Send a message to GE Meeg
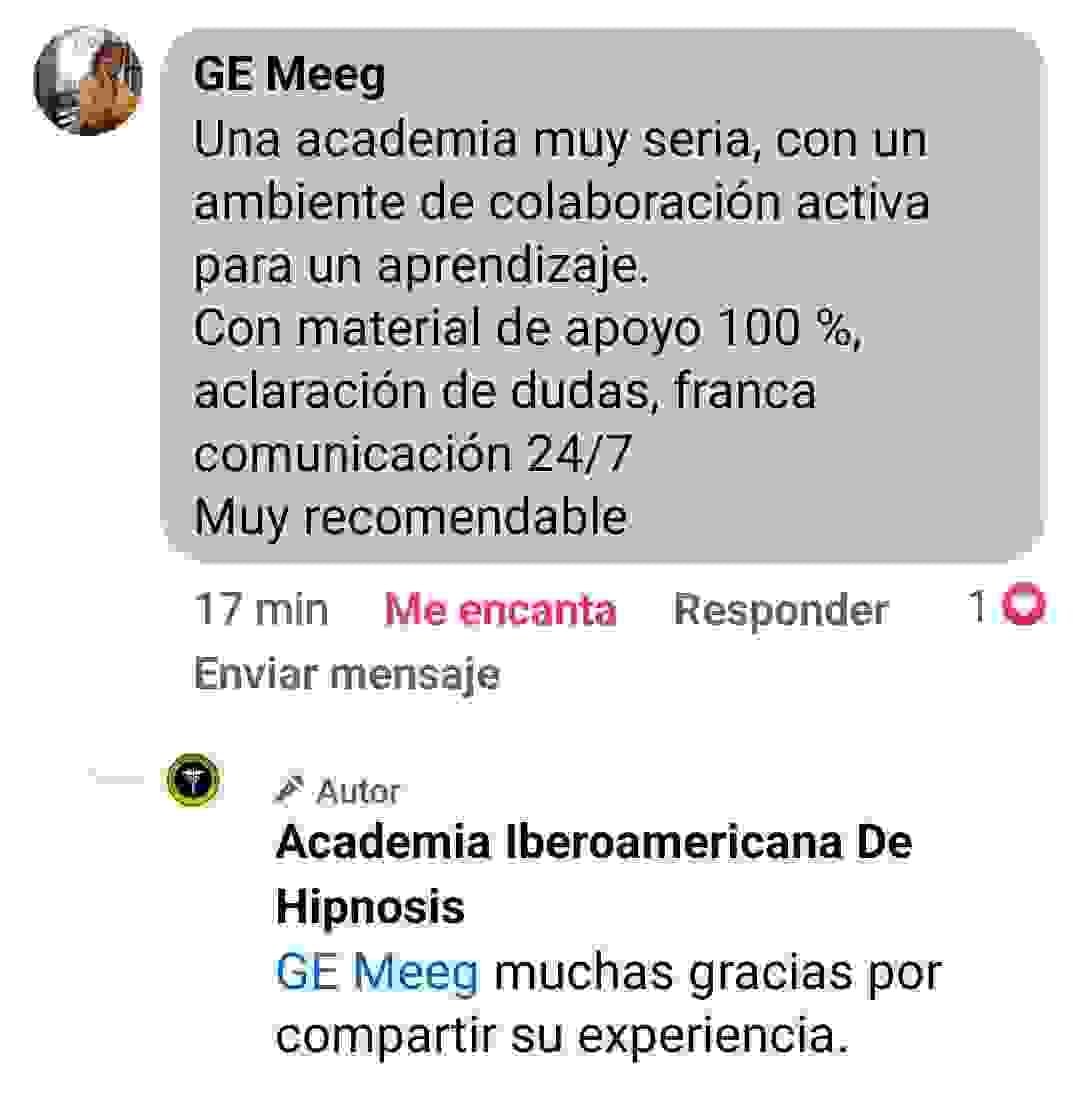1080x1100 pixels. (346, 674)
